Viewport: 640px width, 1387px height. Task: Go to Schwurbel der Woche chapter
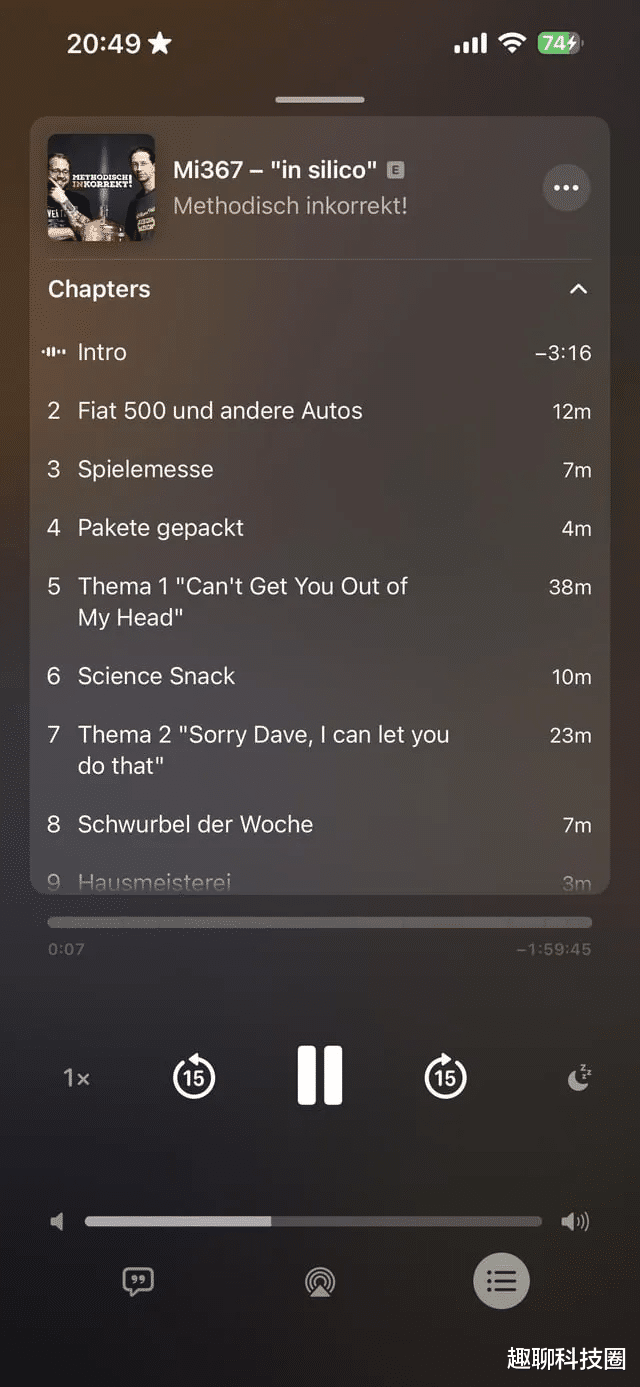pos(196,825)
